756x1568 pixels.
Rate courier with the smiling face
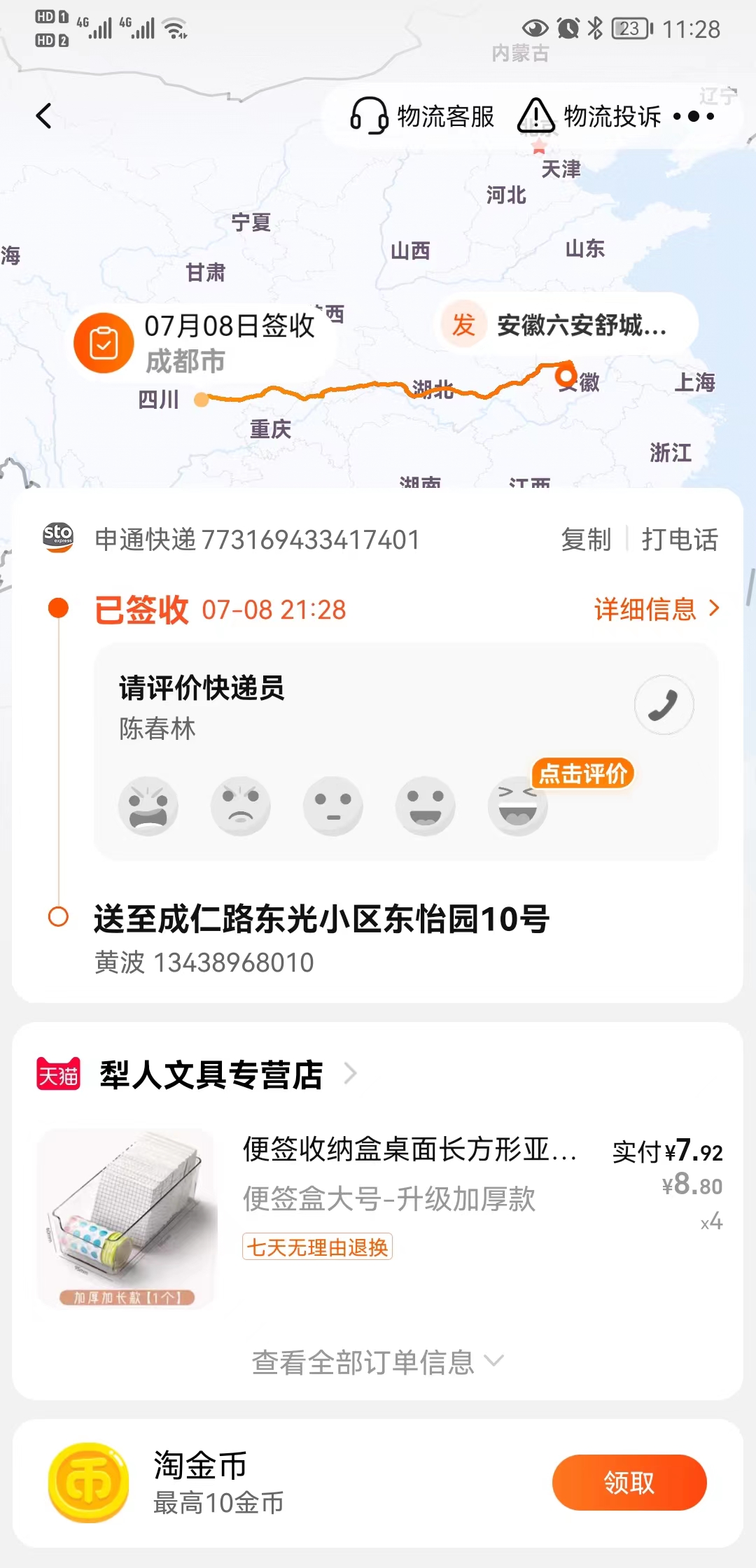click(x=426, y=806)
